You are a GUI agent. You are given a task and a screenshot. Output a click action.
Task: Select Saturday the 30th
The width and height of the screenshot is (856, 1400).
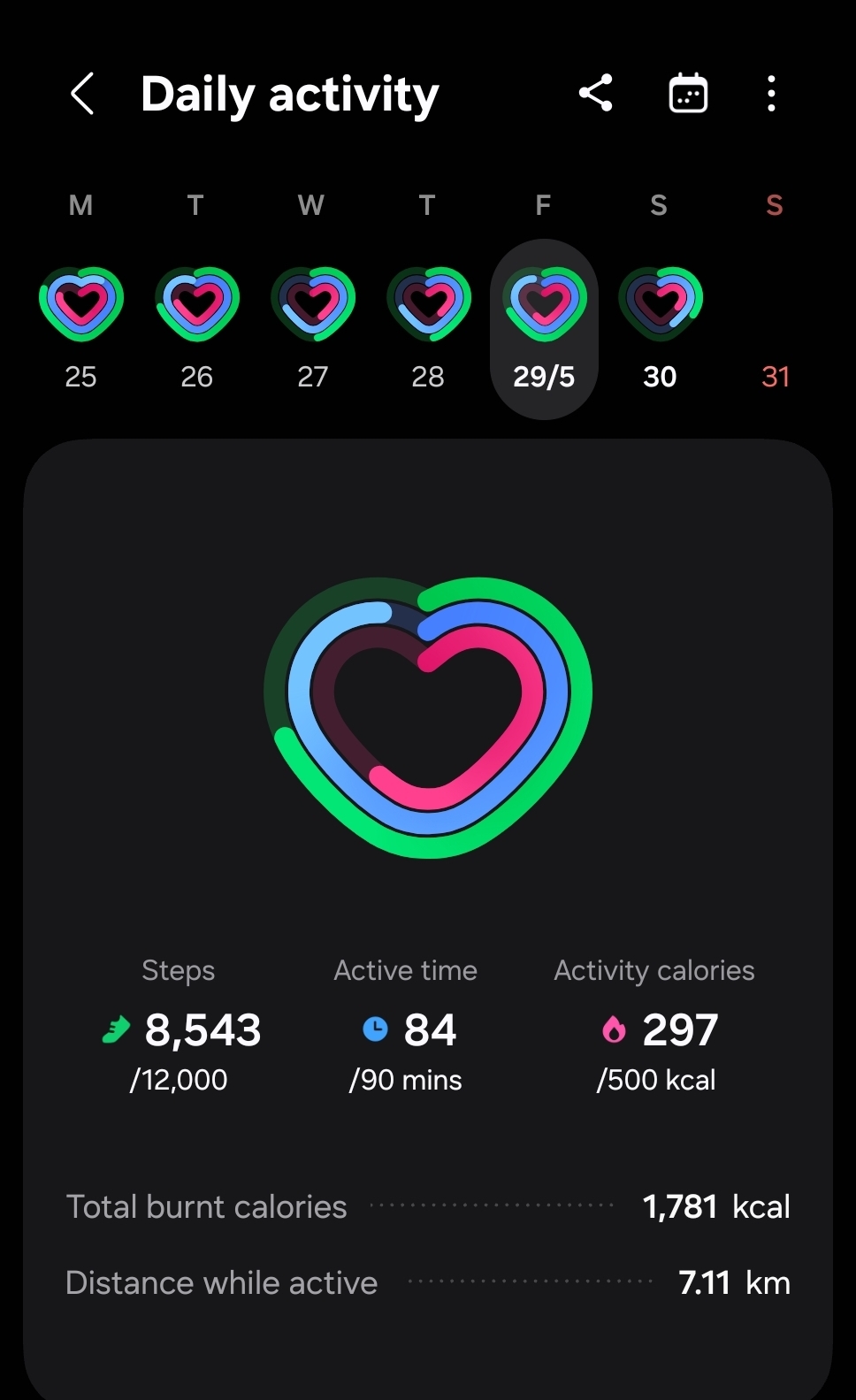pos(660,329)
